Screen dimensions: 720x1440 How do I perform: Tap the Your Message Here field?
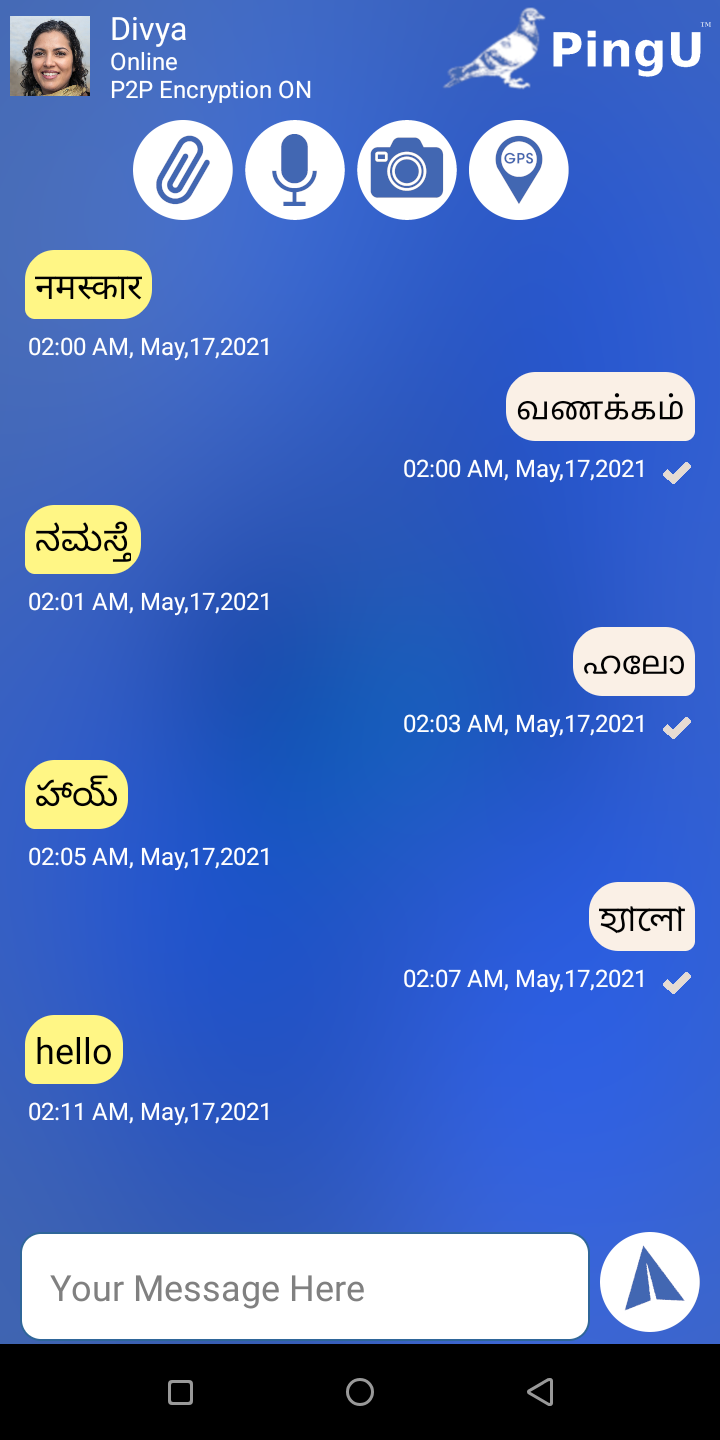click(305, 1288)
